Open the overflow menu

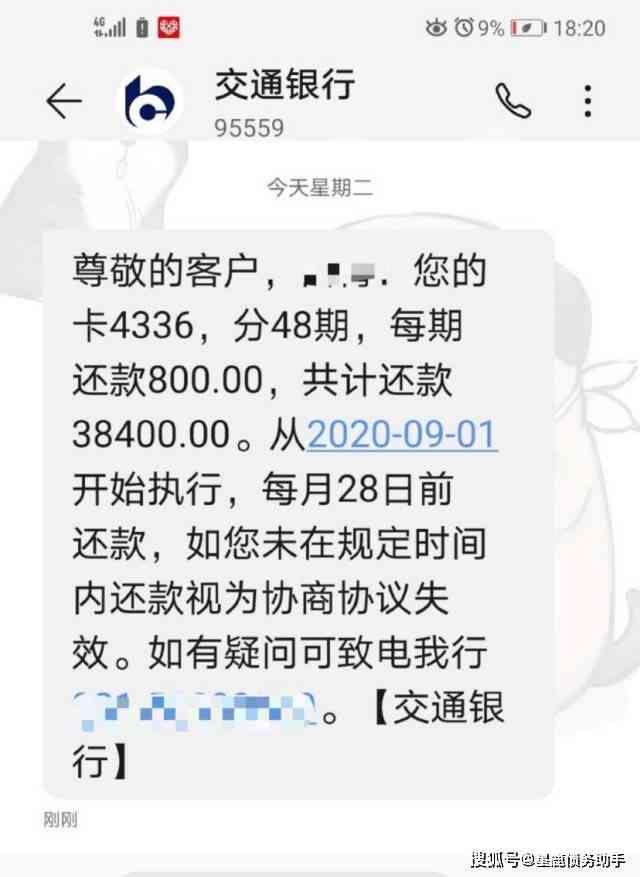pos(588,101)
